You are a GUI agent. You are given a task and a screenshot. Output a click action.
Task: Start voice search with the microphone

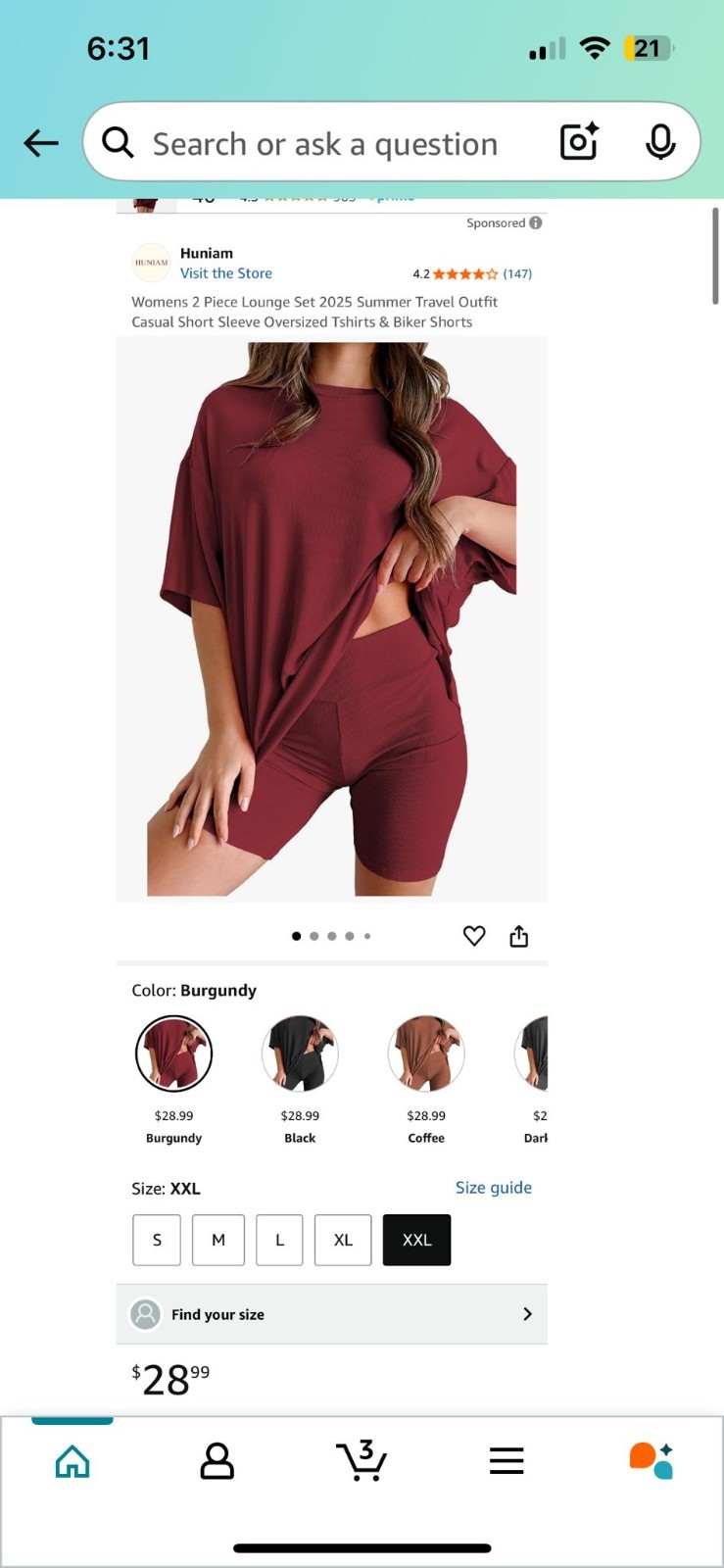(x=660, y=142)
